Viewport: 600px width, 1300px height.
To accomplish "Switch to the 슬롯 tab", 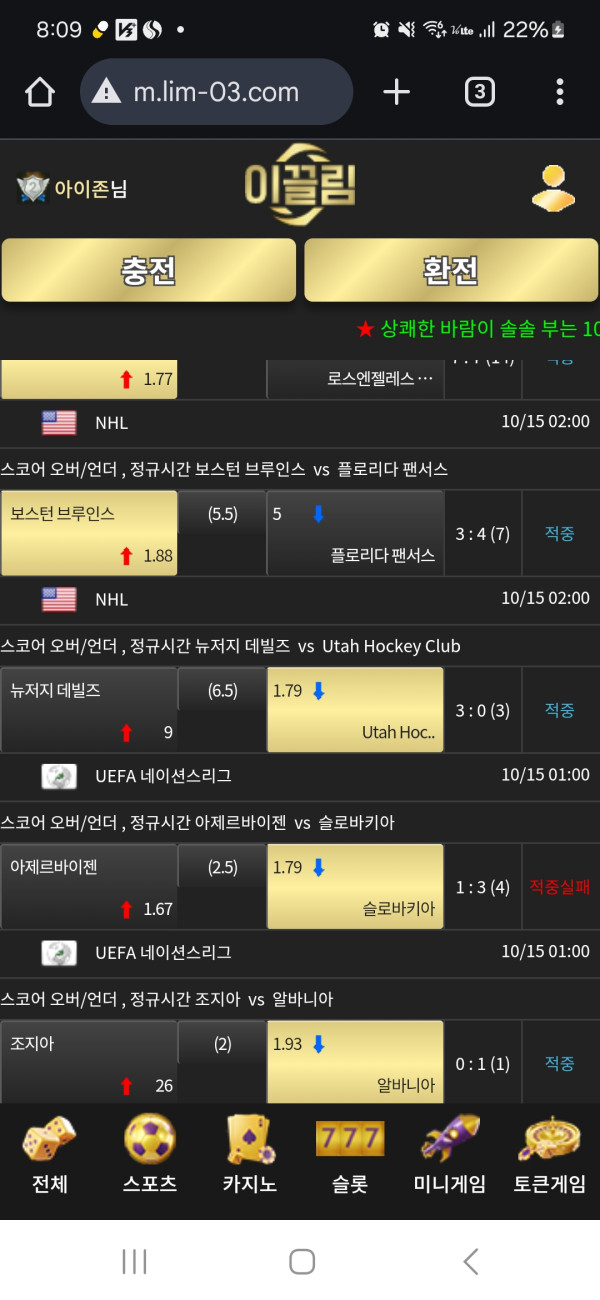I will click(350, 1156).
